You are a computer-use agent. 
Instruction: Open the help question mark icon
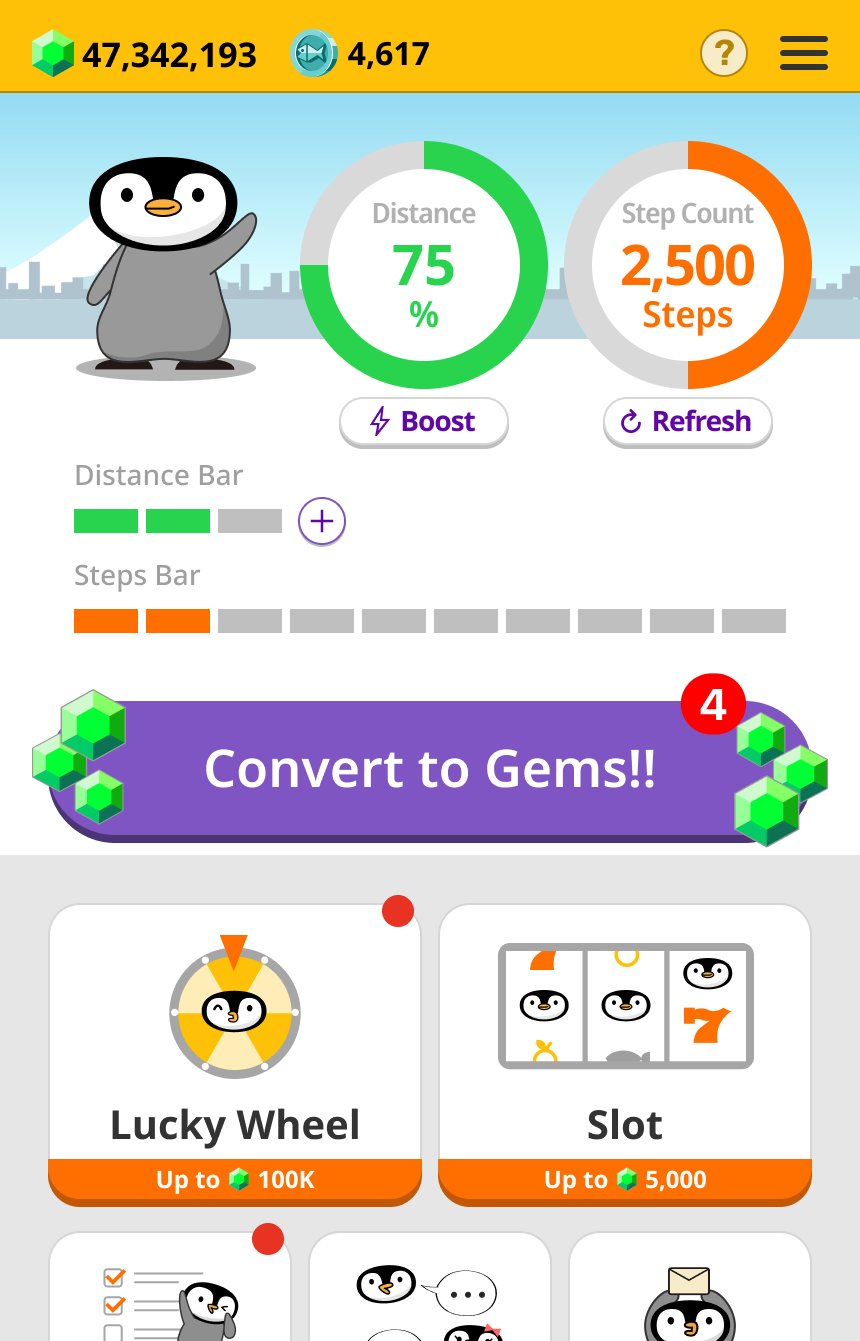(723, 52)
